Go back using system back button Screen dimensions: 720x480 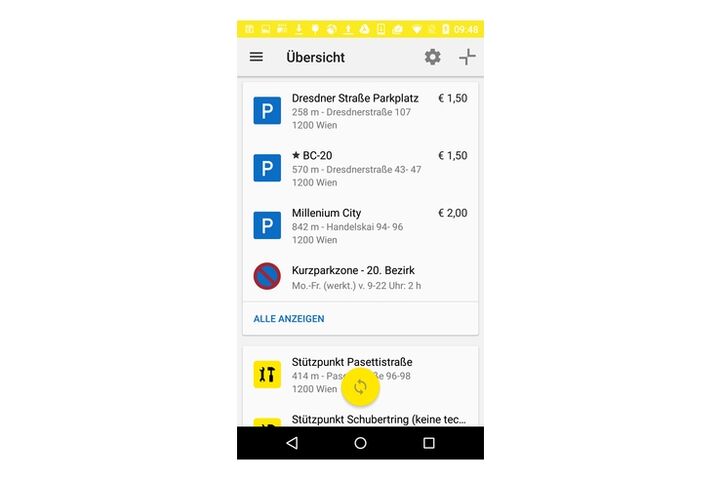[x=291, y=443]
